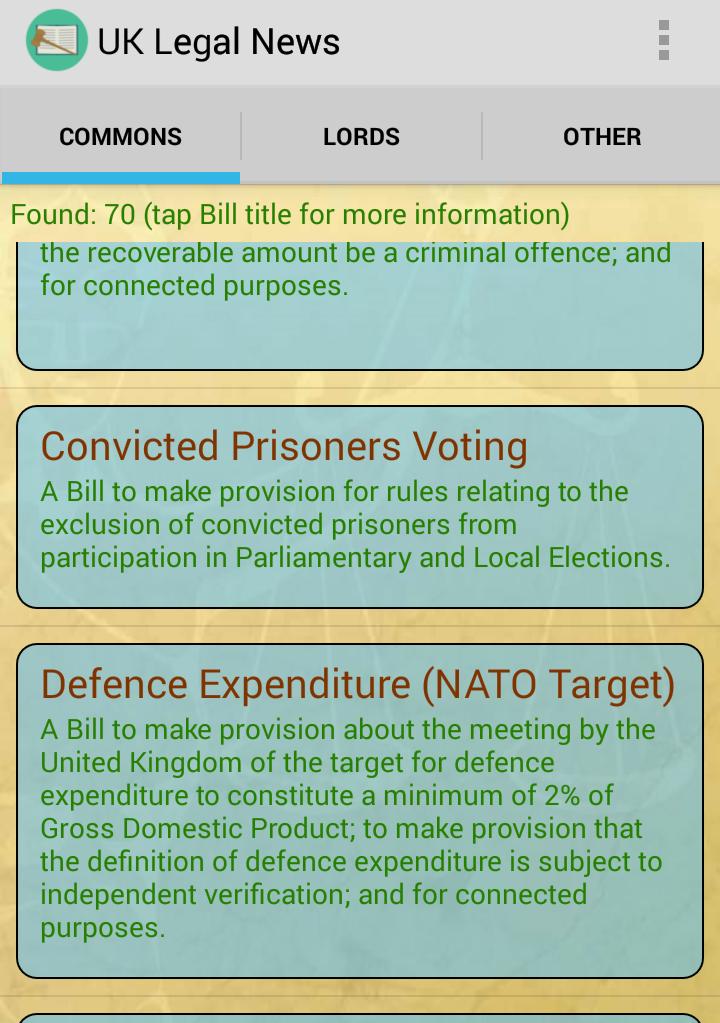Switch to the Lords tab
The width and height of the screenshot is (720, 1023).
coord(361,137)
